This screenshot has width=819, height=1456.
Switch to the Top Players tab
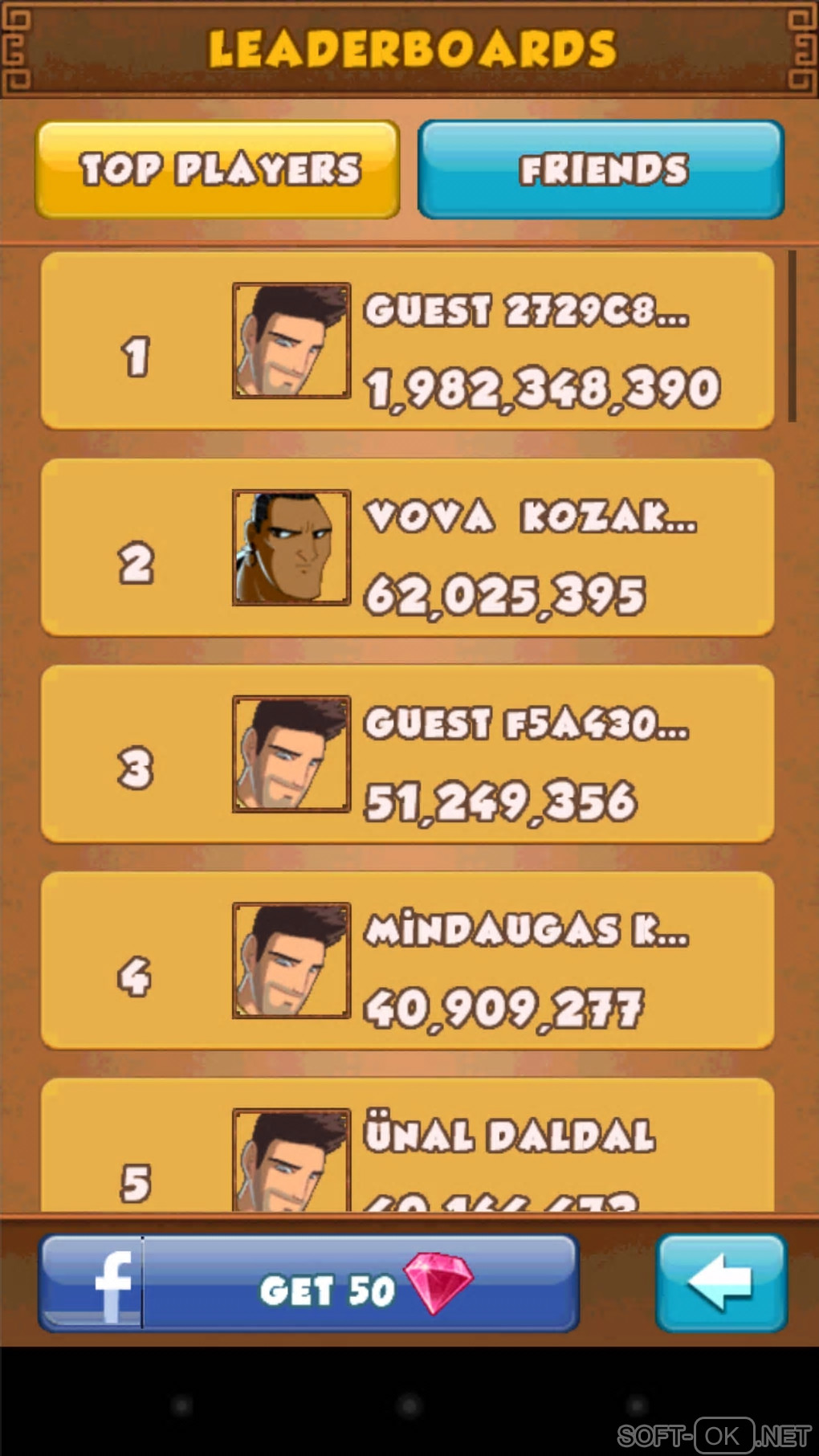[218, 169]
